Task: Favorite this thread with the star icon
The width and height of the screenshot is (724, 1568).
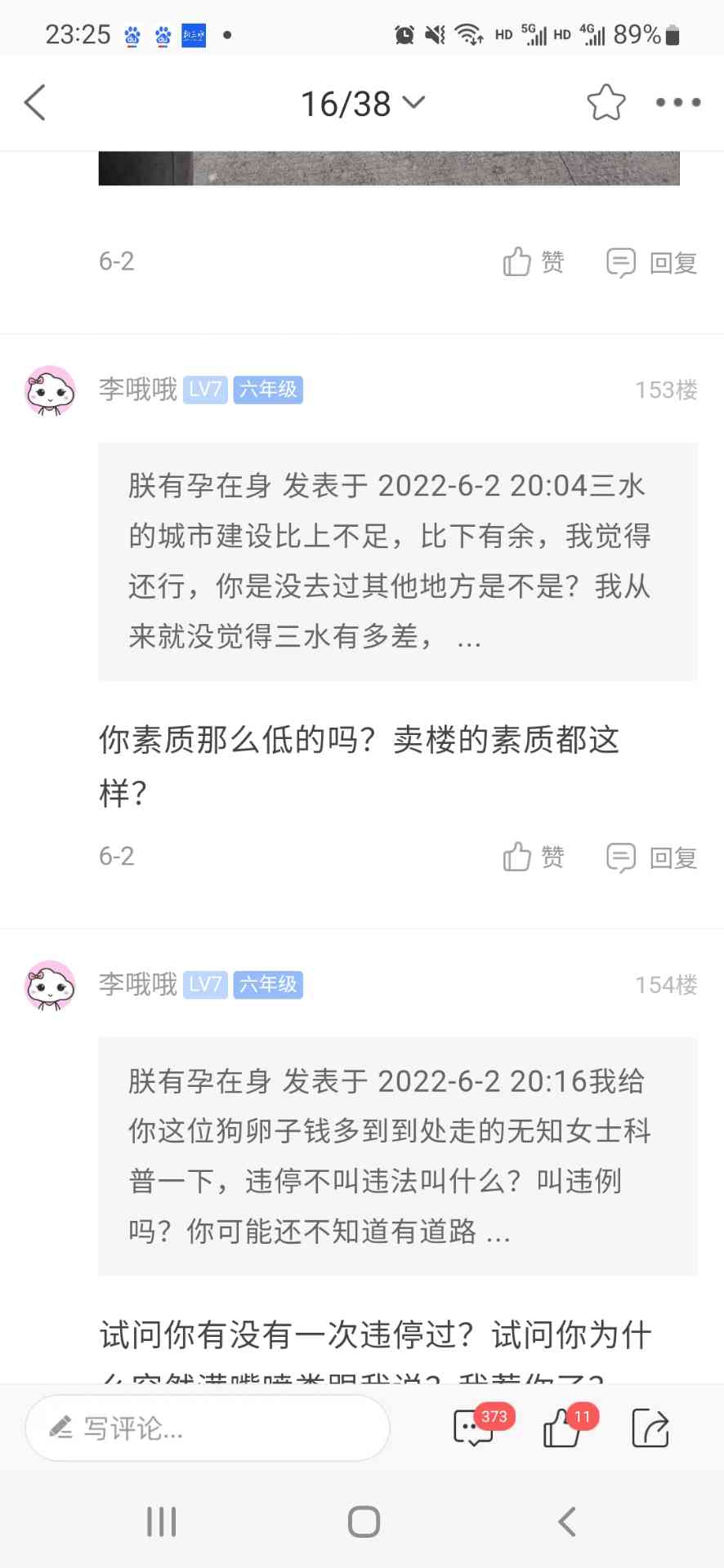Action: point(606,103)
